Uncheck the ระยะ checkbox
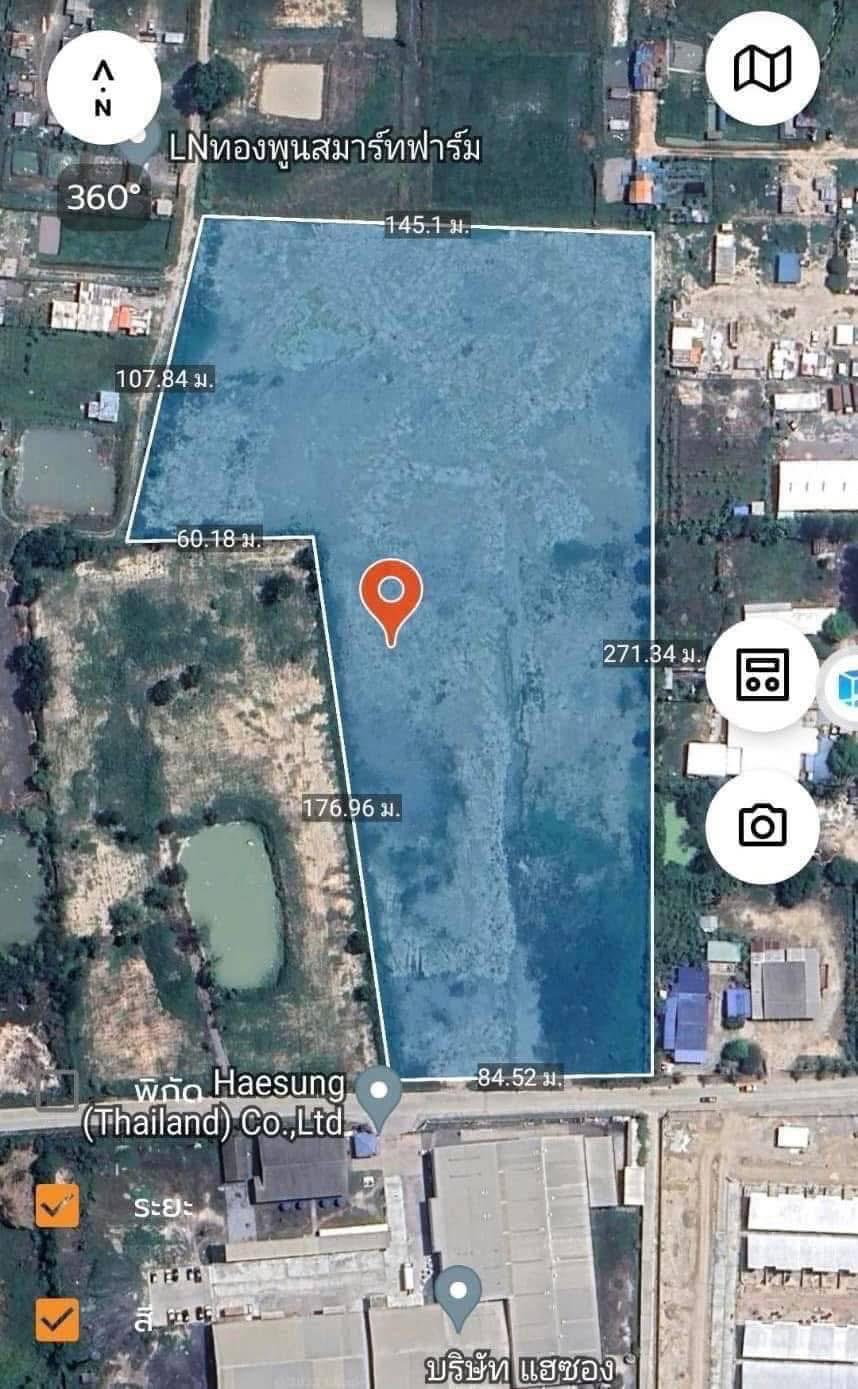Screen dimensions: 858x1389 click(x=57, y=1205)
